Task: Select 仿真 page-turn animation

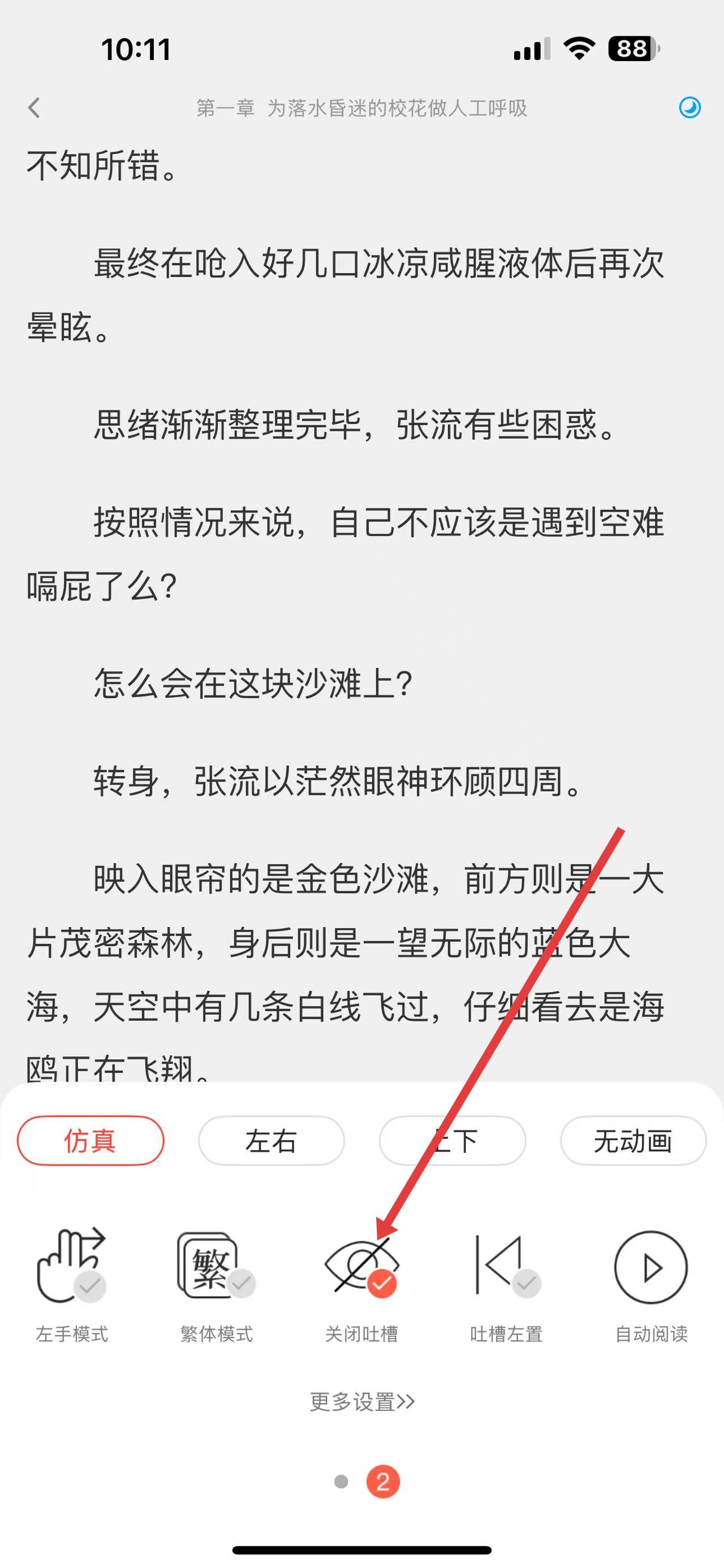Action: point(90,1141)
